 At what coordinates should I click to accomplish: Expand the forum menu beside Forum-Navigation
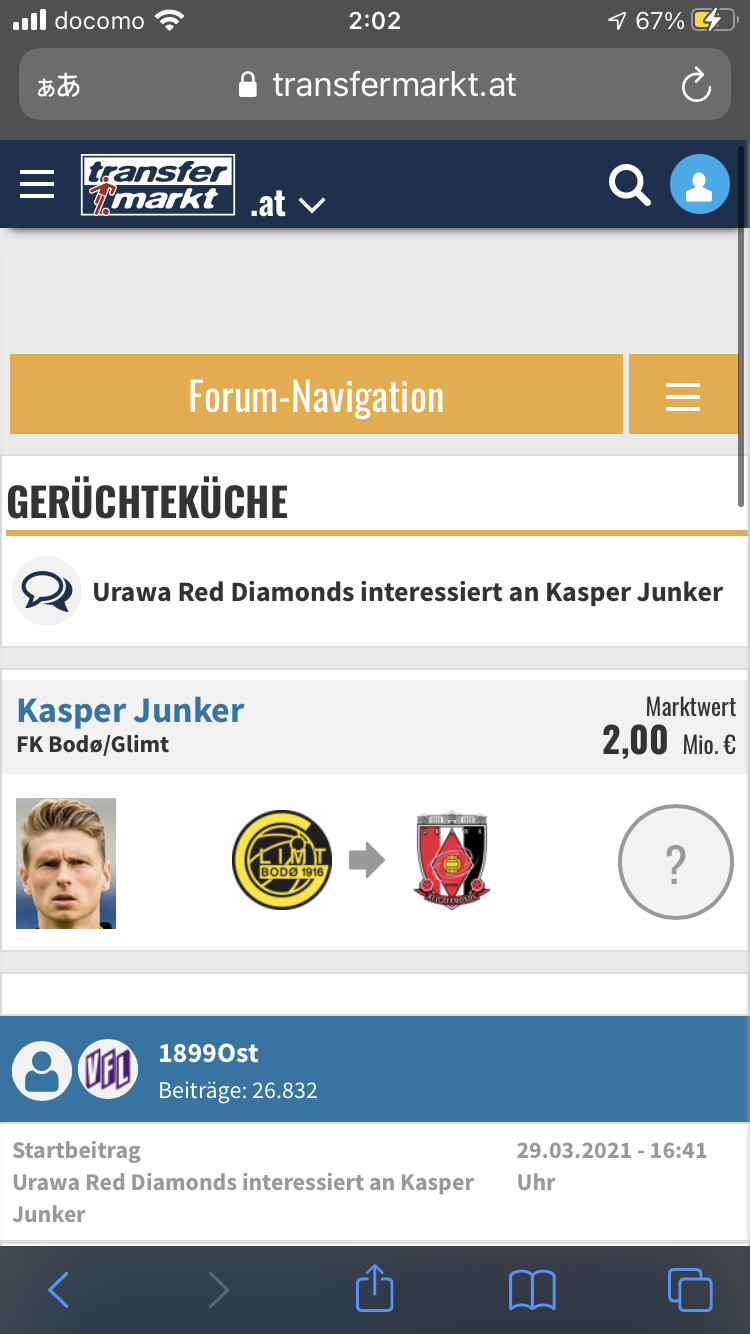coord(683,396)
